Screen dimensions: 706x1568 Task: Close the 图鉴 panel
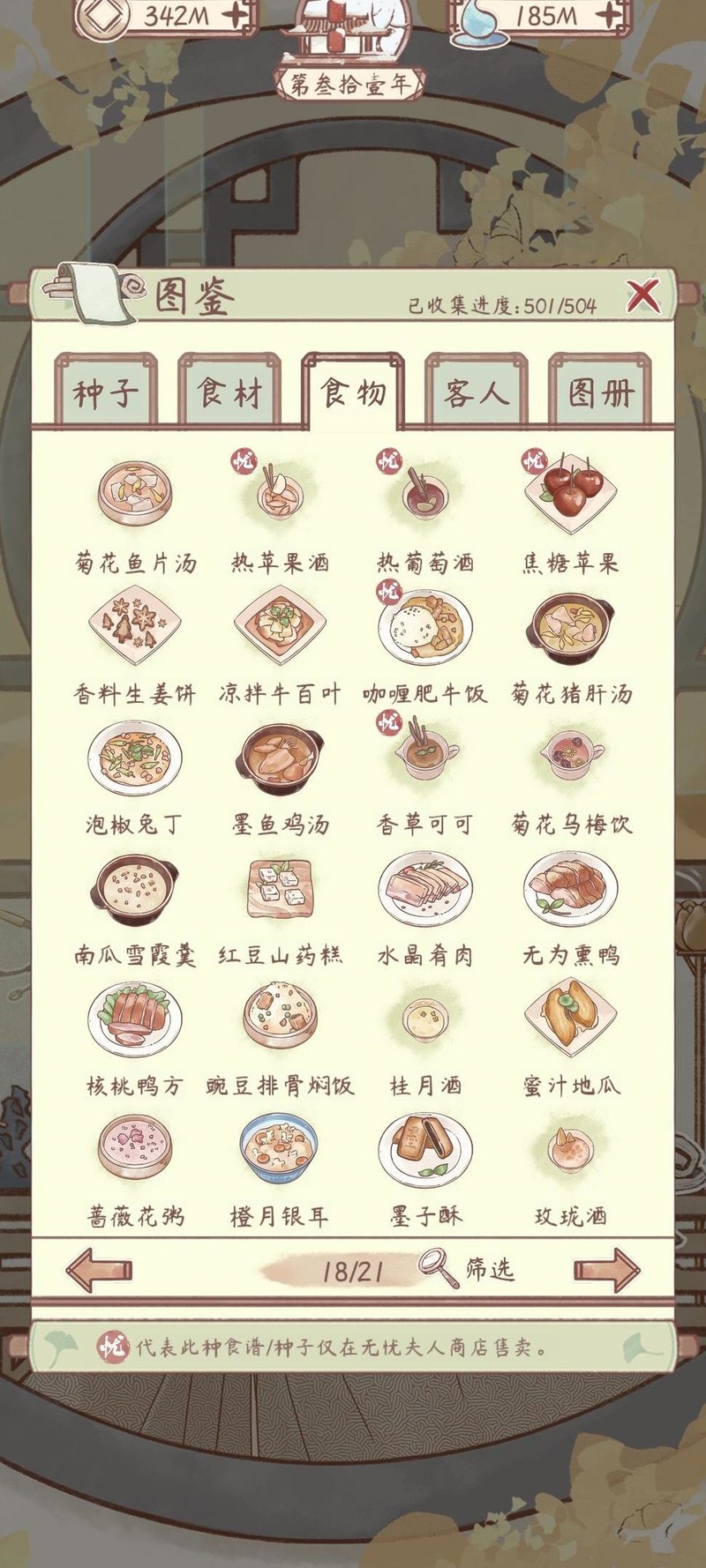[x=642, y=296]
